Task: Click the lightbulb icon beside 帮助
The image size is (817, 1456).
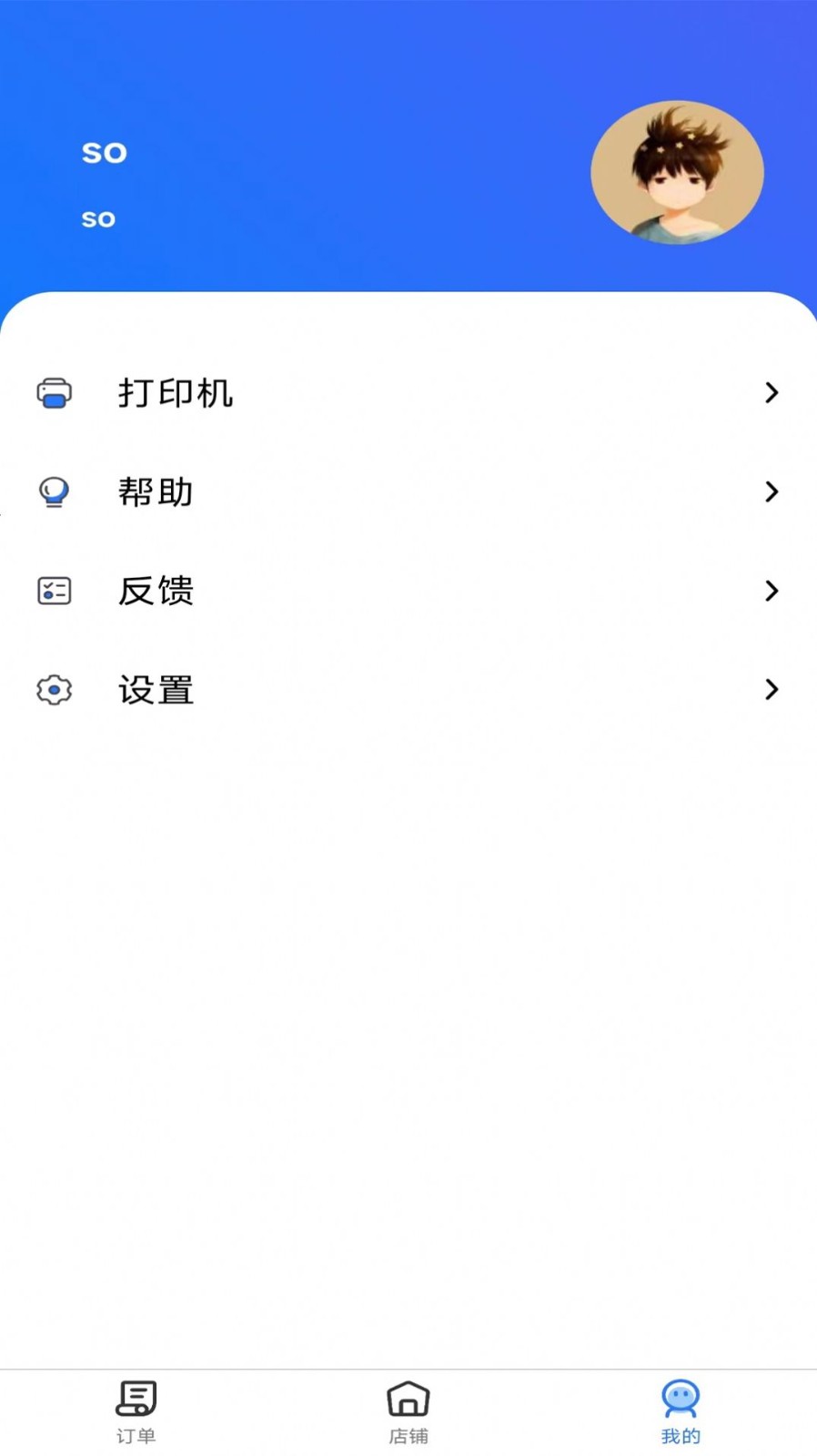Action: 55,492
